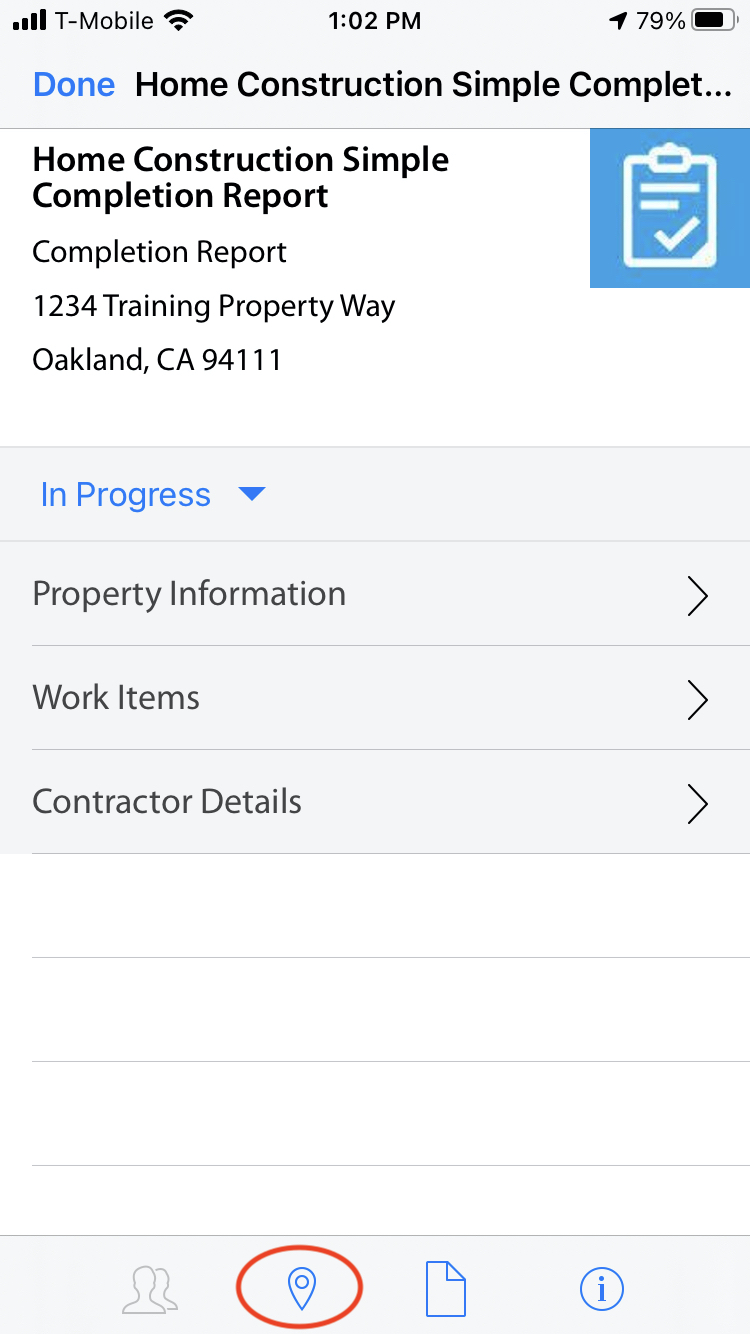Screen dimensions: 750x1334
Task: Tap Done to close the report
Action: pyautogui.click(x=74, y=85)
